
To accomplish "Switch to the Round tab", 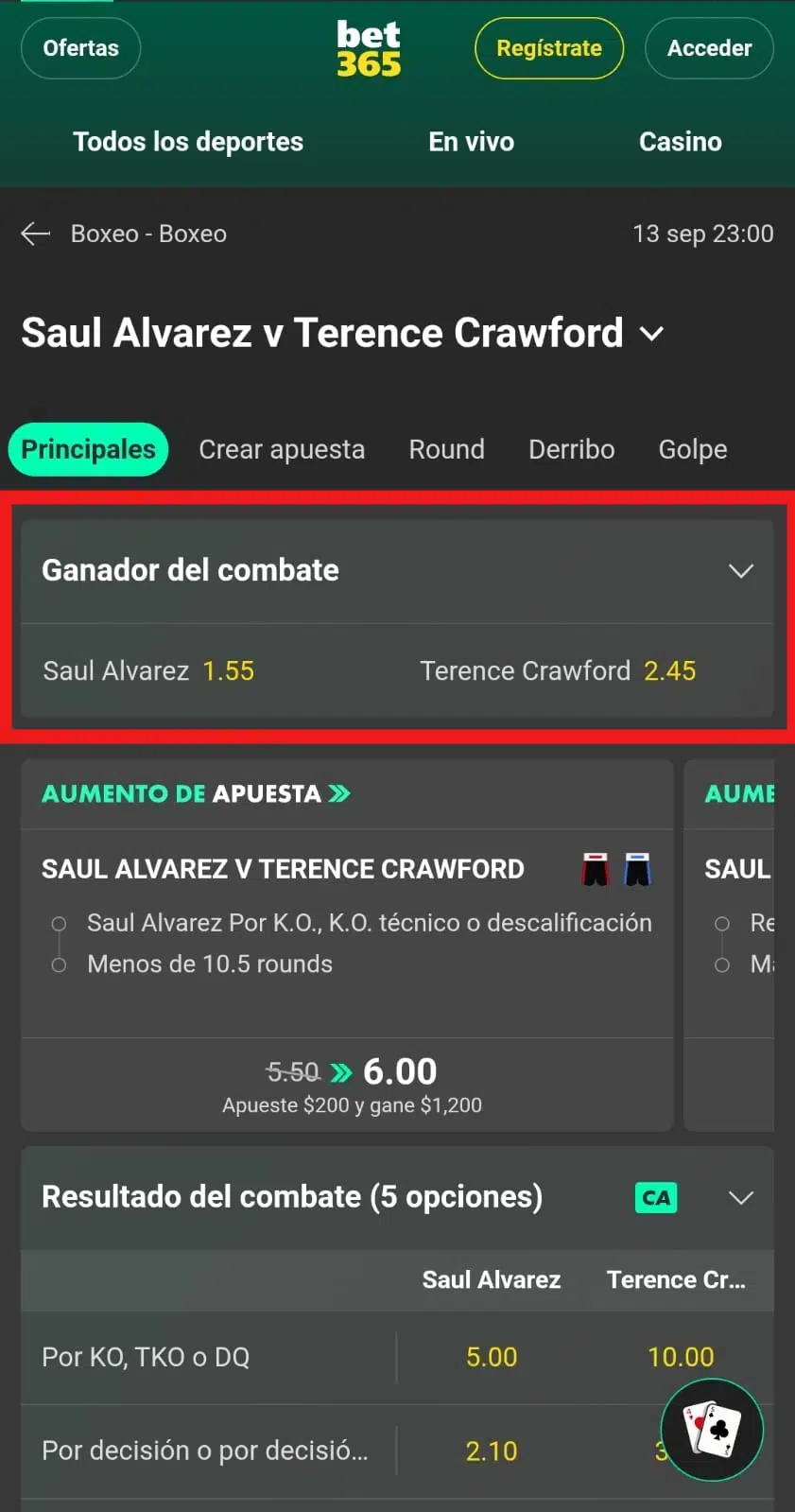I will pos(446,449).
